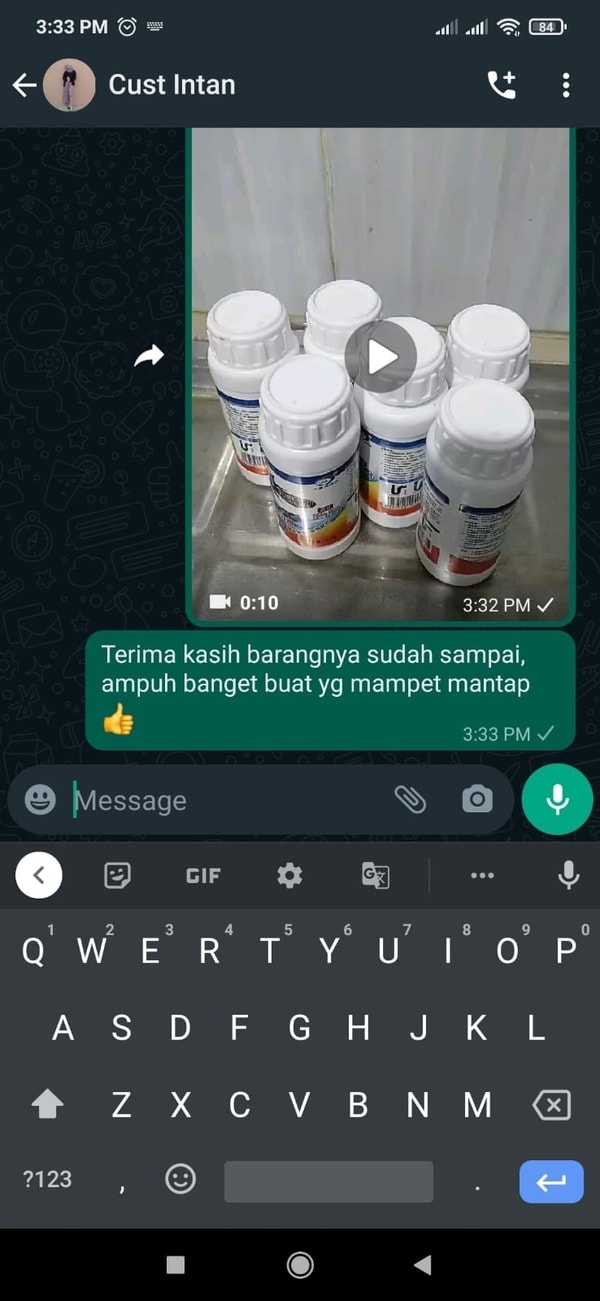Start a call with Cust Intan
The image size is (600, 1301).
click(501, 85)
